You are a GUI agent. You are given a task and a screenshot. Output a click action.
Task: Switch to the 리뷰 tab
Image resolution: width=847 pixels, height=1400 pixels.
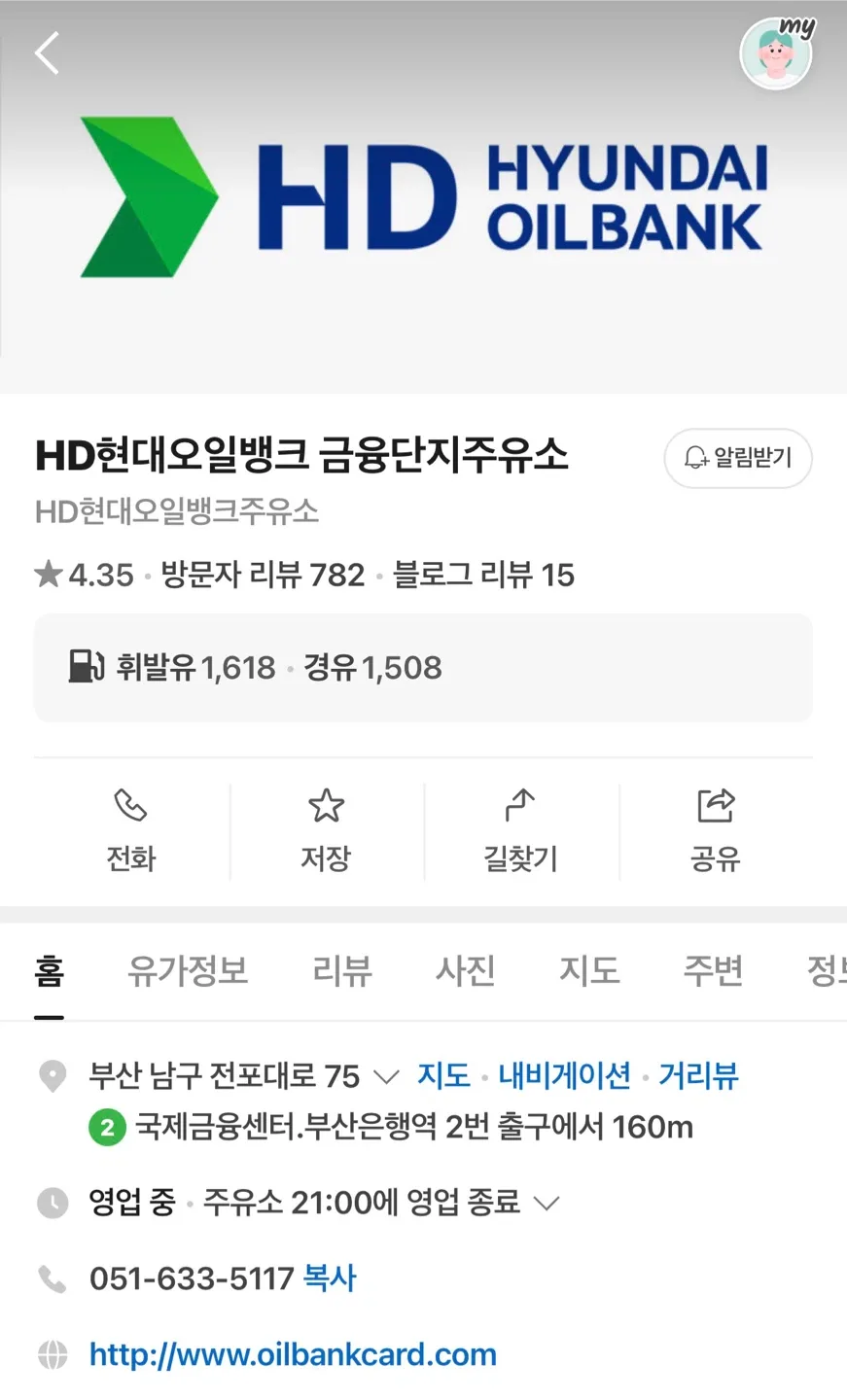[x=342, y=970]
